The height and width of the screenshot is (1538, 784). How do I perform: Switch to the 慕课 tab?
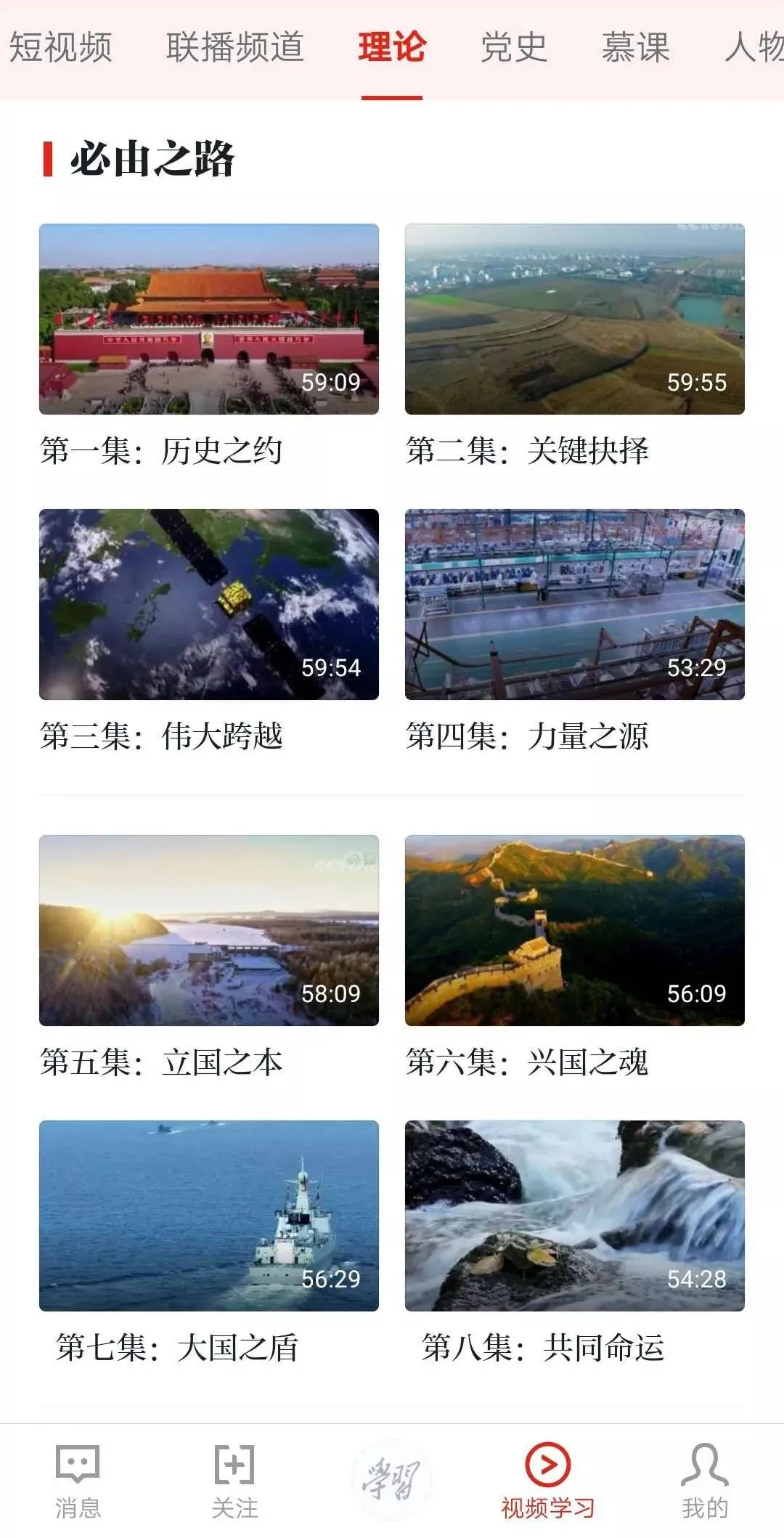(635, 48)
